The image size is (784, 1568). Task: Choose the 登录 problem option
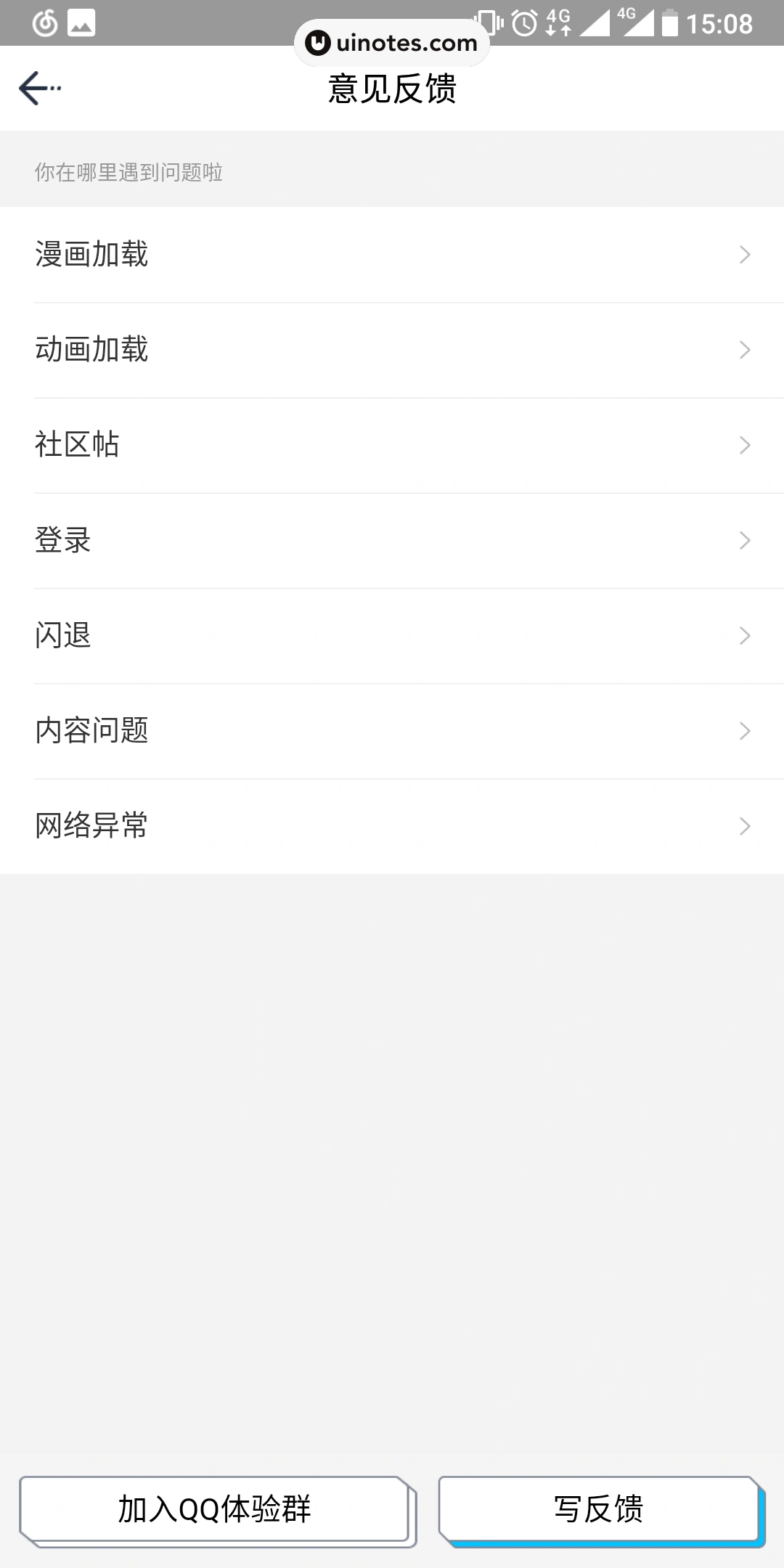(392, 541)
